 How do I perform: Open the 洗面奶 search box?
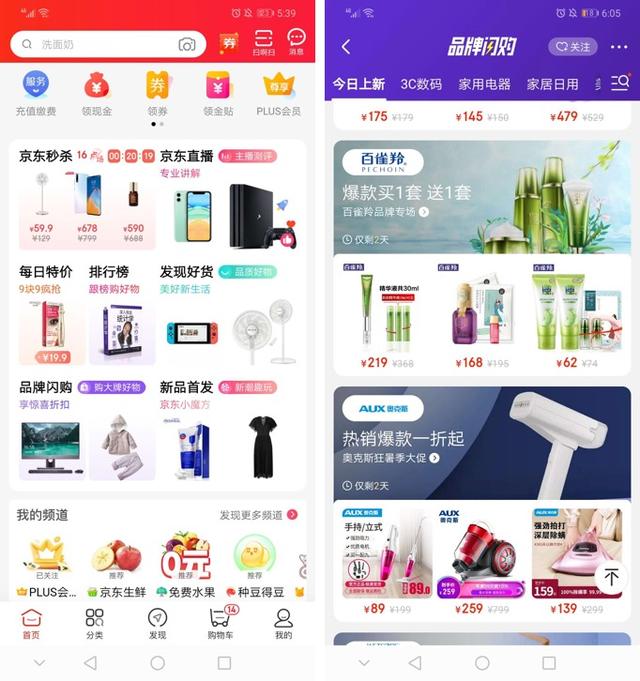click(100, 45)
